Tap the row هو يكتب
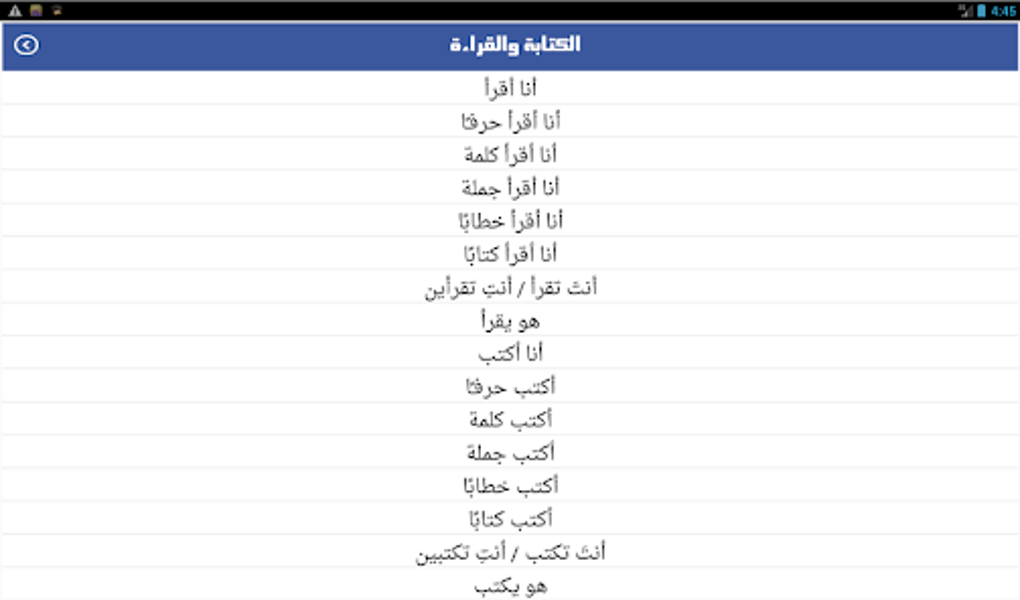This screenshot has height=600, width=1020. click(510, 585)
